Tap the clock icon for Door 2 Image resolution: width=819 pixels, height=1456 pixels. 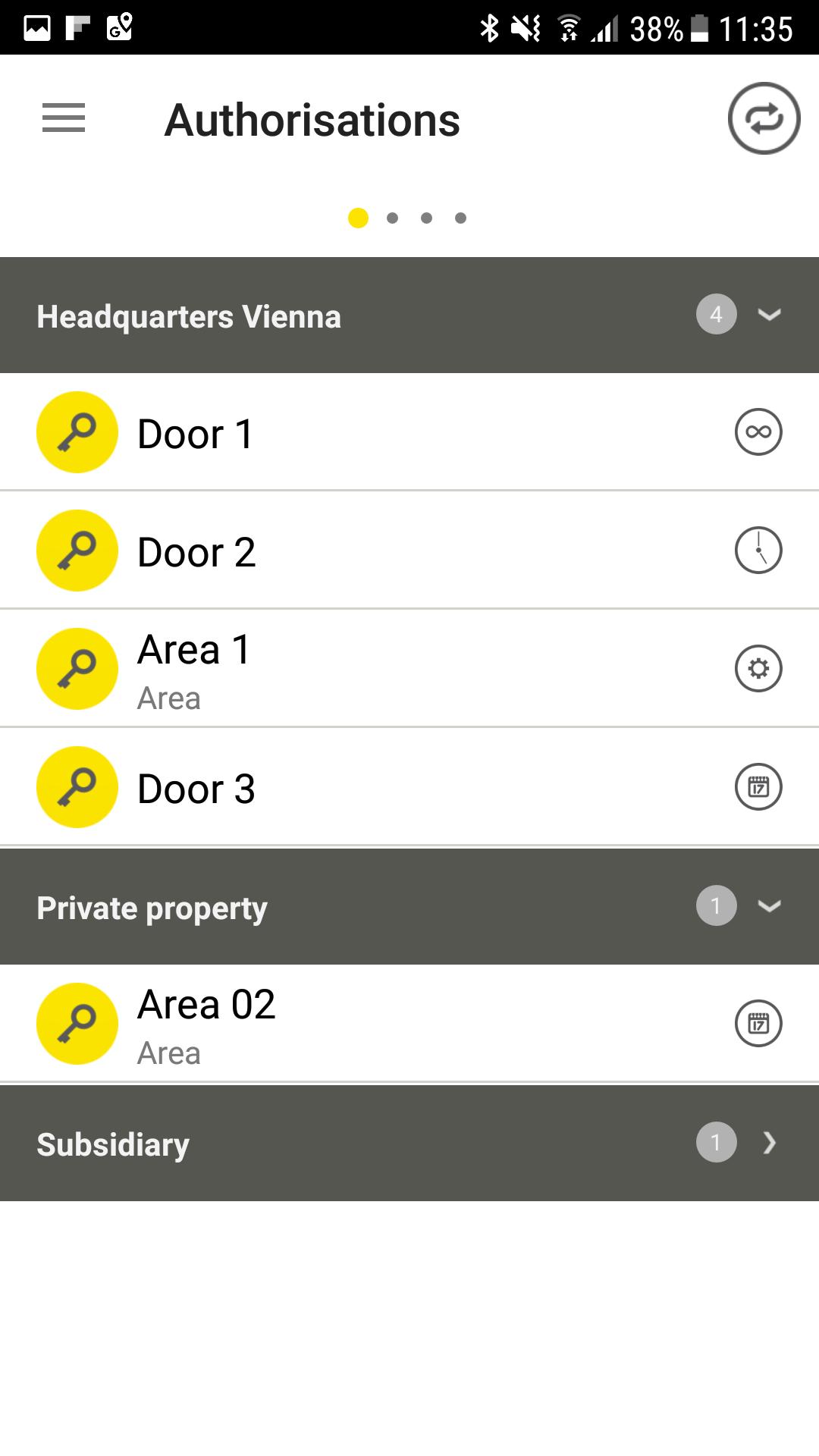[758, 551]
